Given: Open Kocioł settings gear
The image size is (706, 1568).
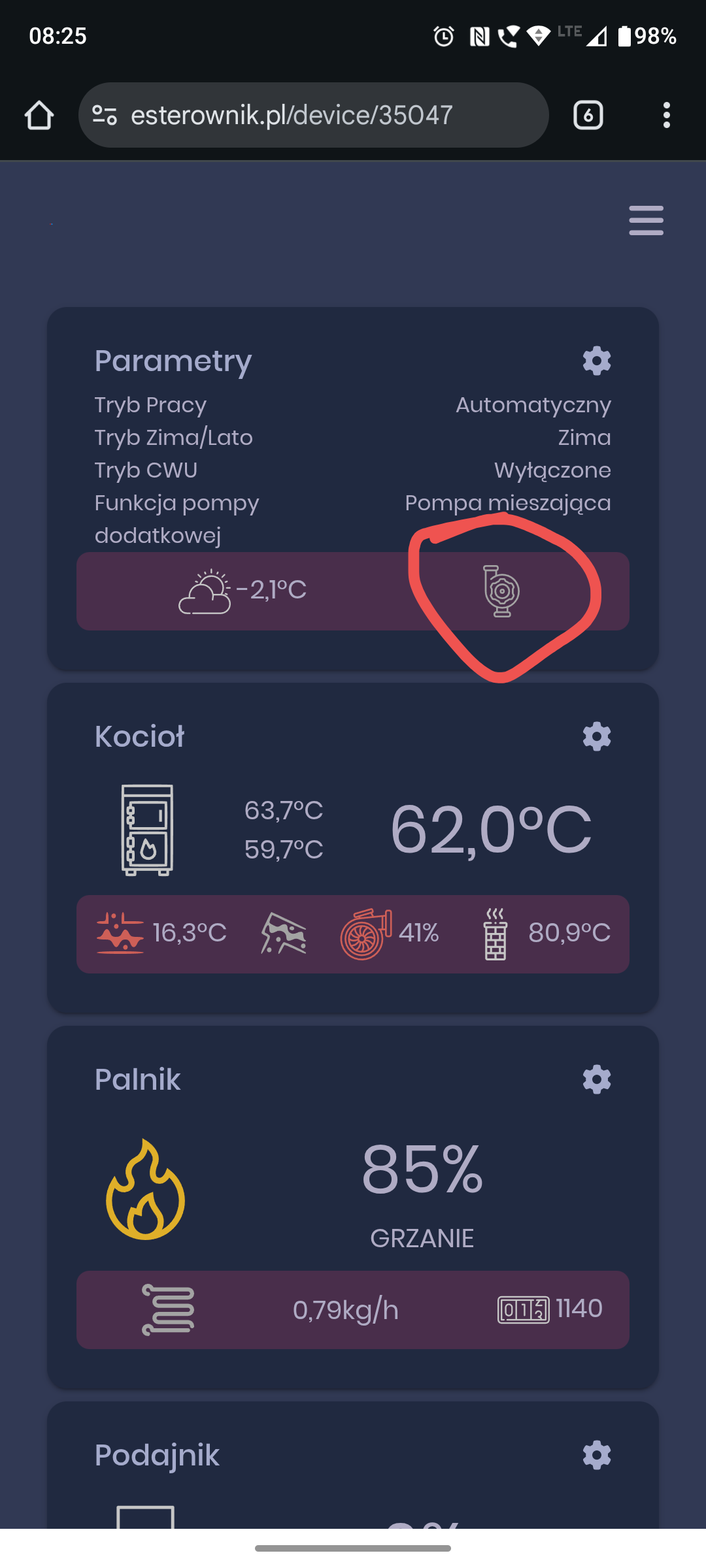Looking at the screenshot, I should tap(596, 736).
